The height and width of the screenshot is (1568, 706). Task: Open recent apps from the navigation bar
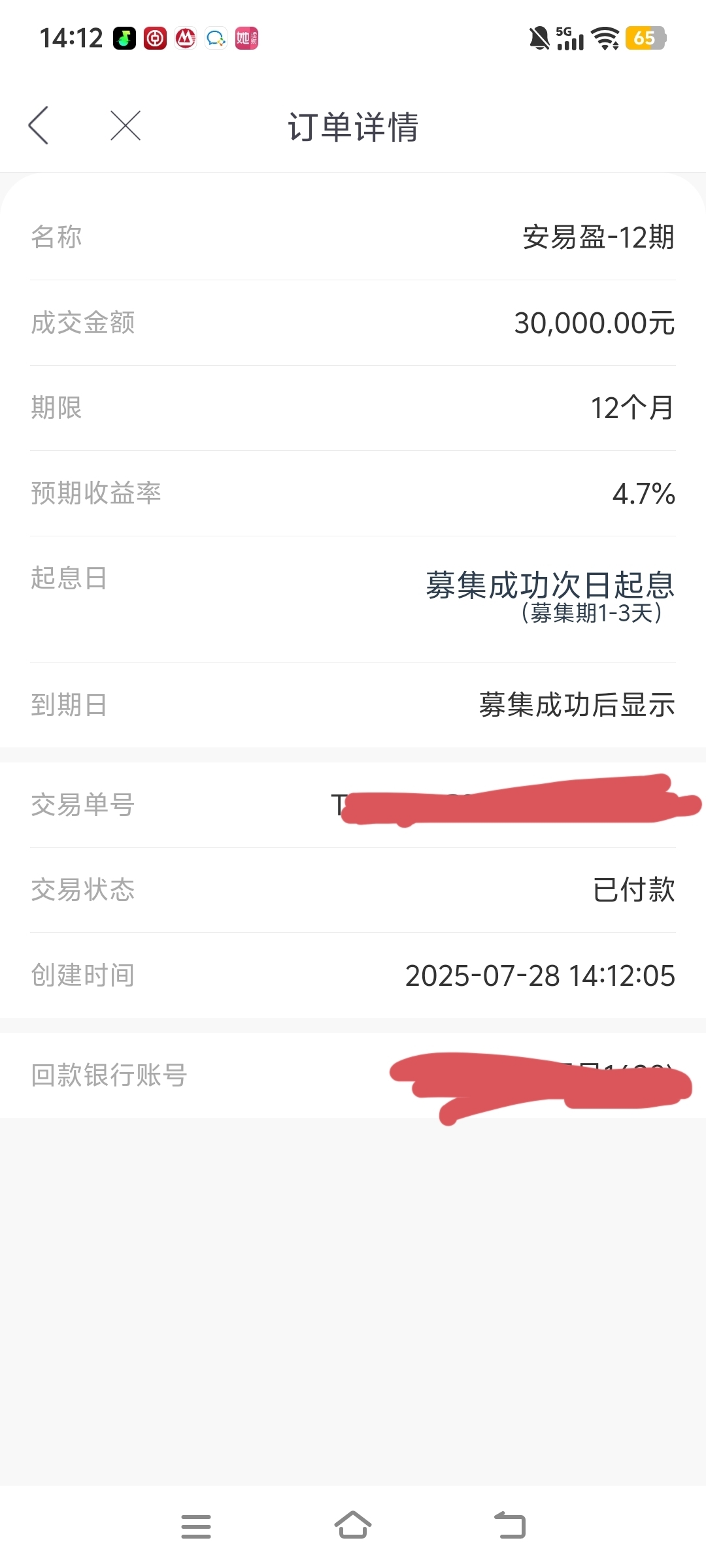[x=196, y=1526]
